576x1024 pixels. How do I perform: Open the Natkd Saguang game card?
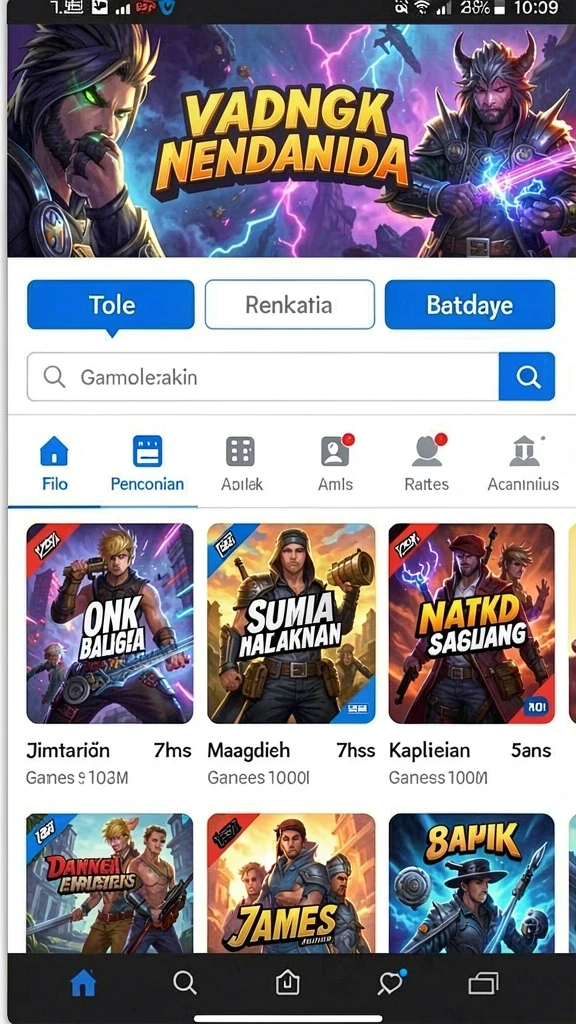[x=472, y=623]
